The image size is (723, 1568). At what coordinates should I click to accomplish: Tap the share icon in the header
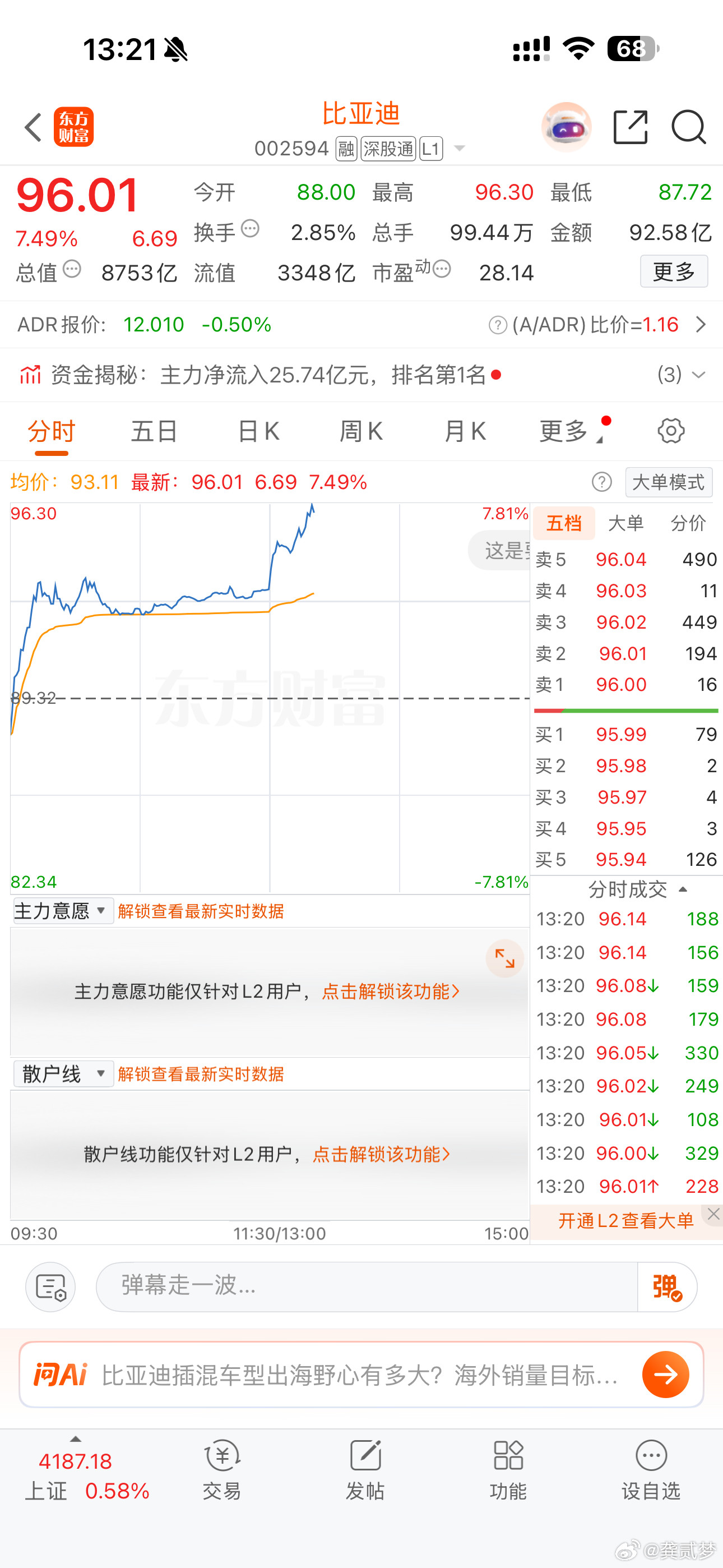pos(630,127)
